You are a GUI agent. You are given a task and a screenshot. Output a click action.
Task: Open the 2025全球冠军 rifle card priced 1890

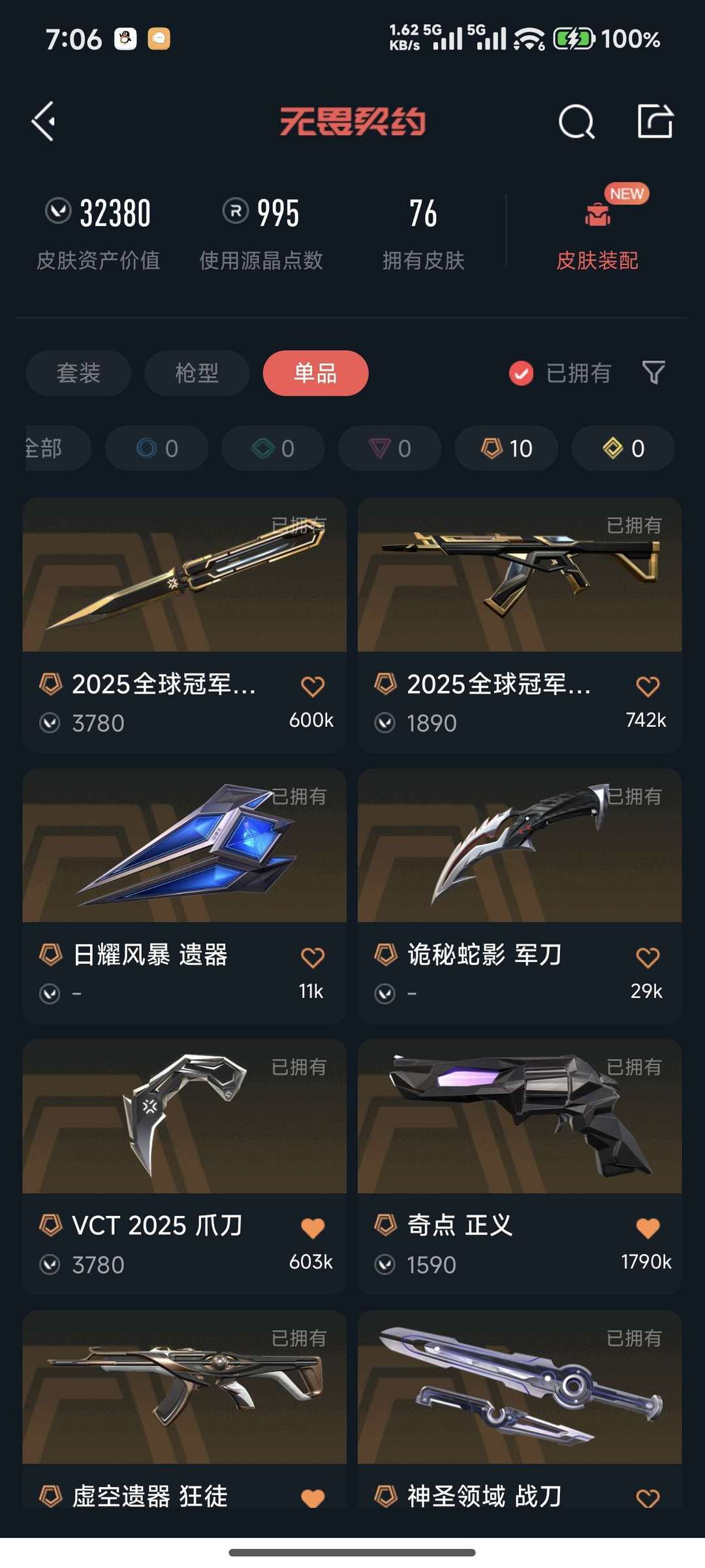point(520,625)
